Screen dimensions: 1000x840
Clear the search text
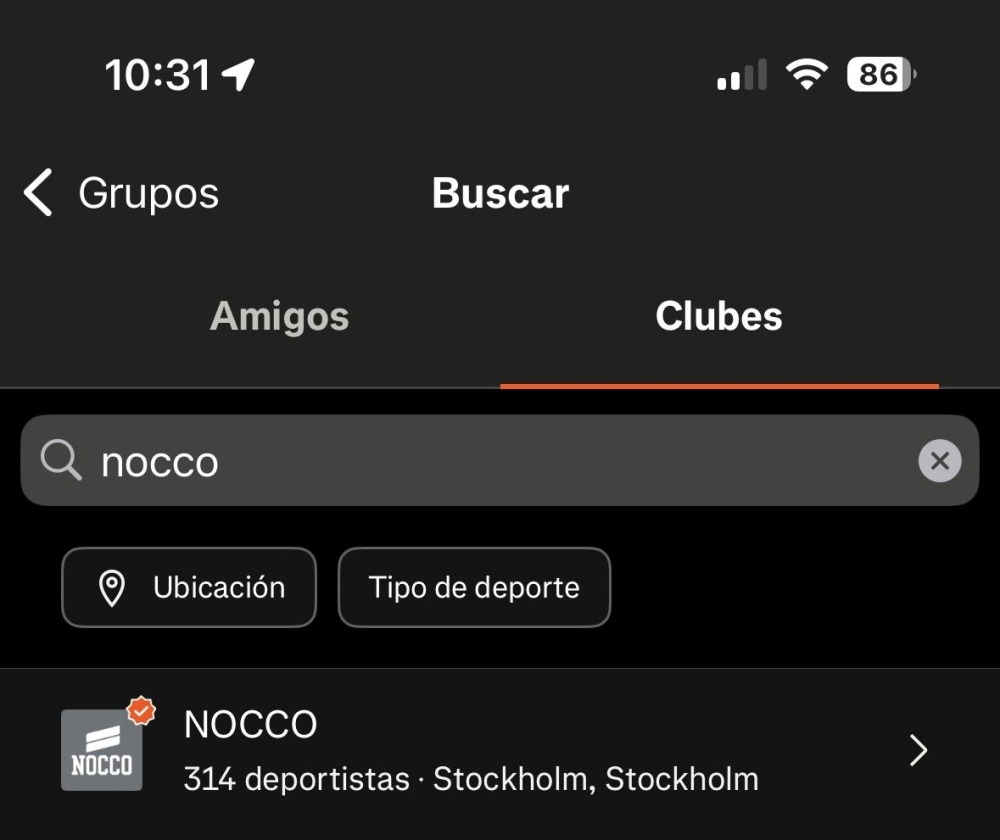(x=939, y=462)
